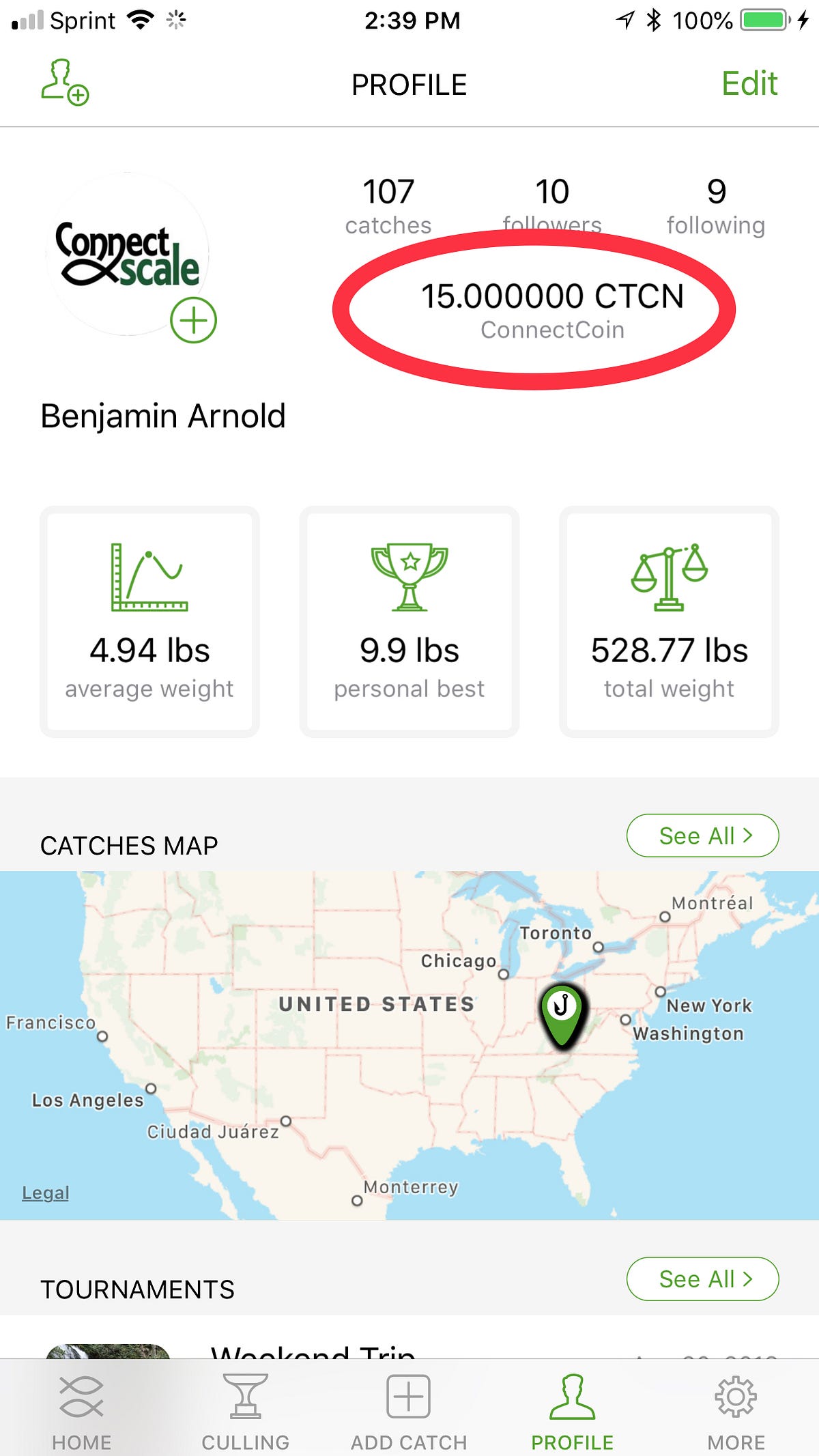Tap the green catch pin on map
Viewport: 819px width, 1456px height.
pyautogui.click(x=562, y=1012)
